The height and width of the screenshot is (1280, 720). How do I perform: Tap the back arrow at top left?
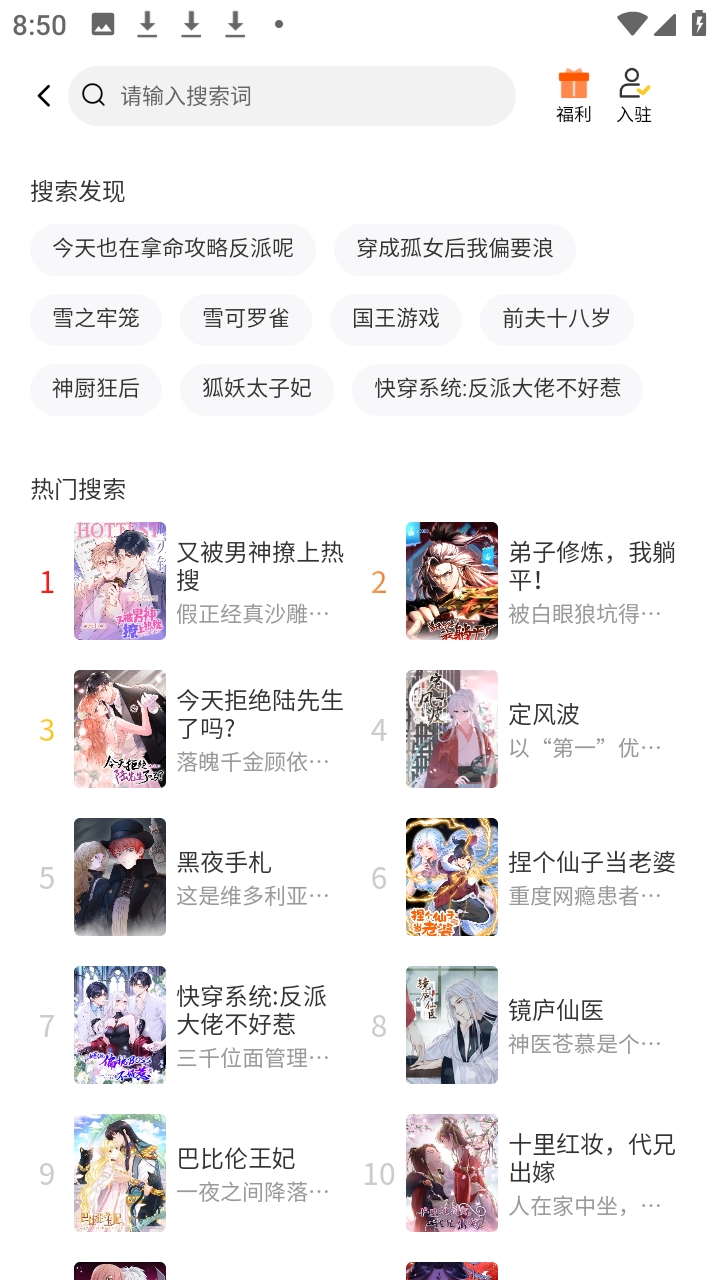(42, 95)
